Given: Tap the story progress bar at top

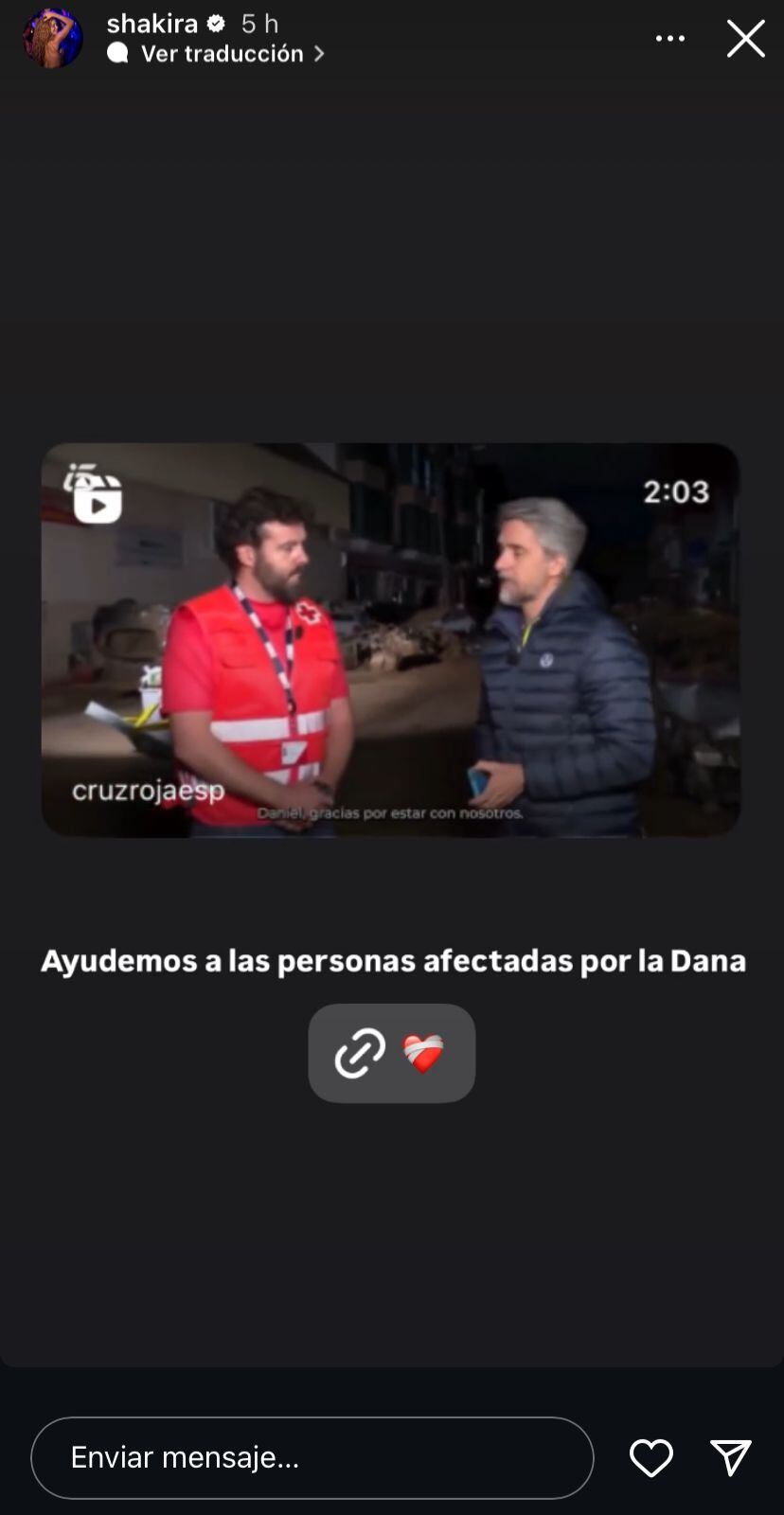Looking at the screenshot, I should pos(392,3).
